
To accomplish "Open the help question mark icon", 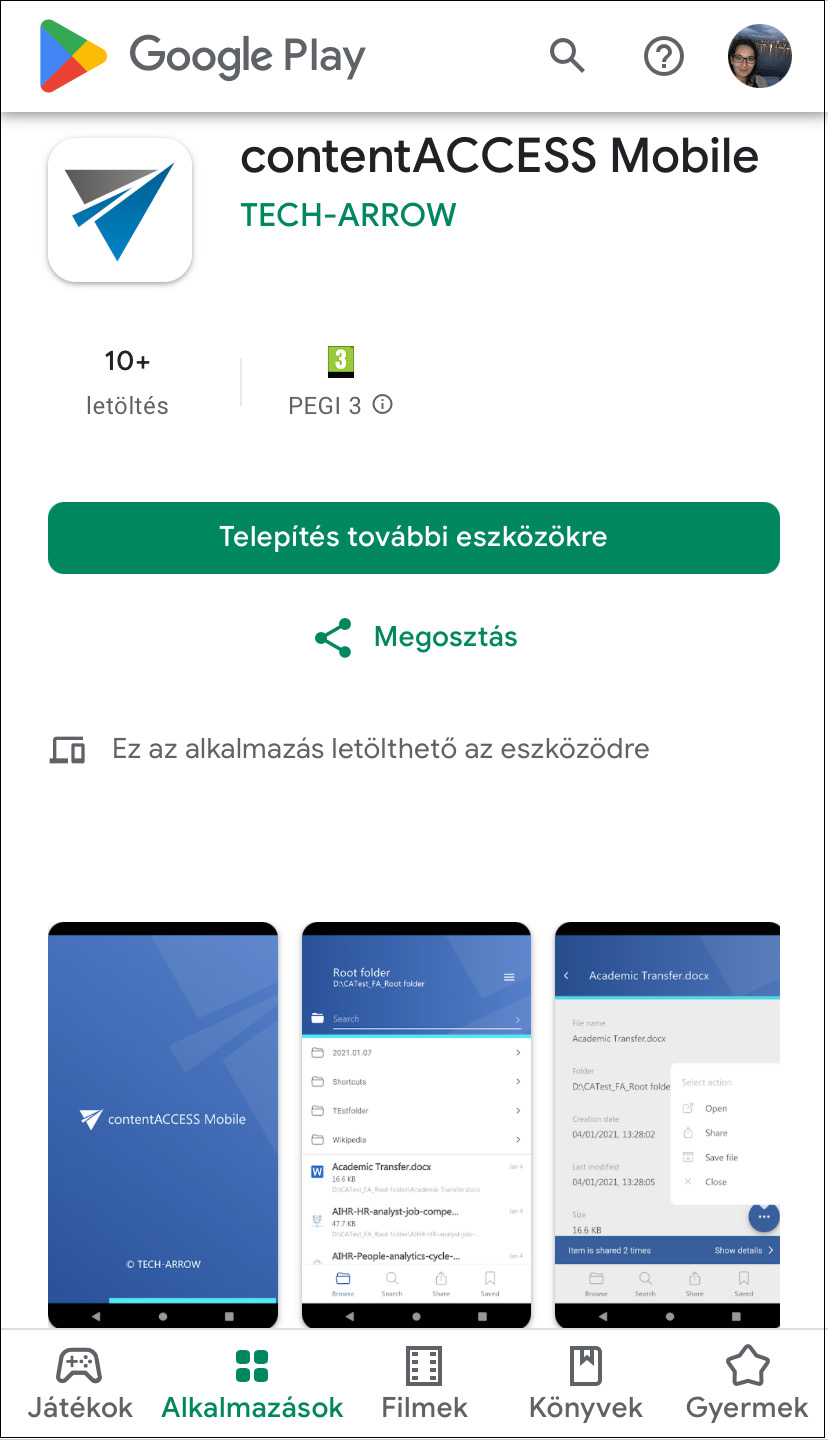I will [663, 57].
